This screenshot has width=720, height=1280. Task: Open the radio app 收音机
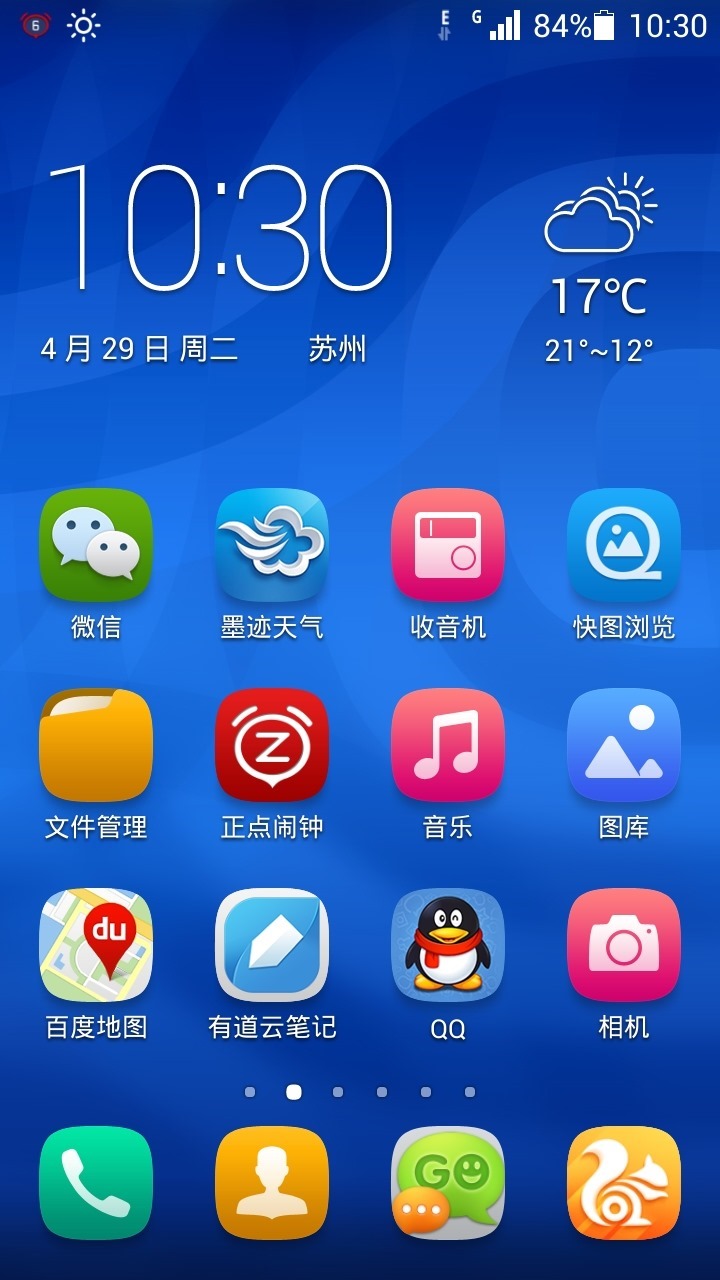[x=448, y=545]
